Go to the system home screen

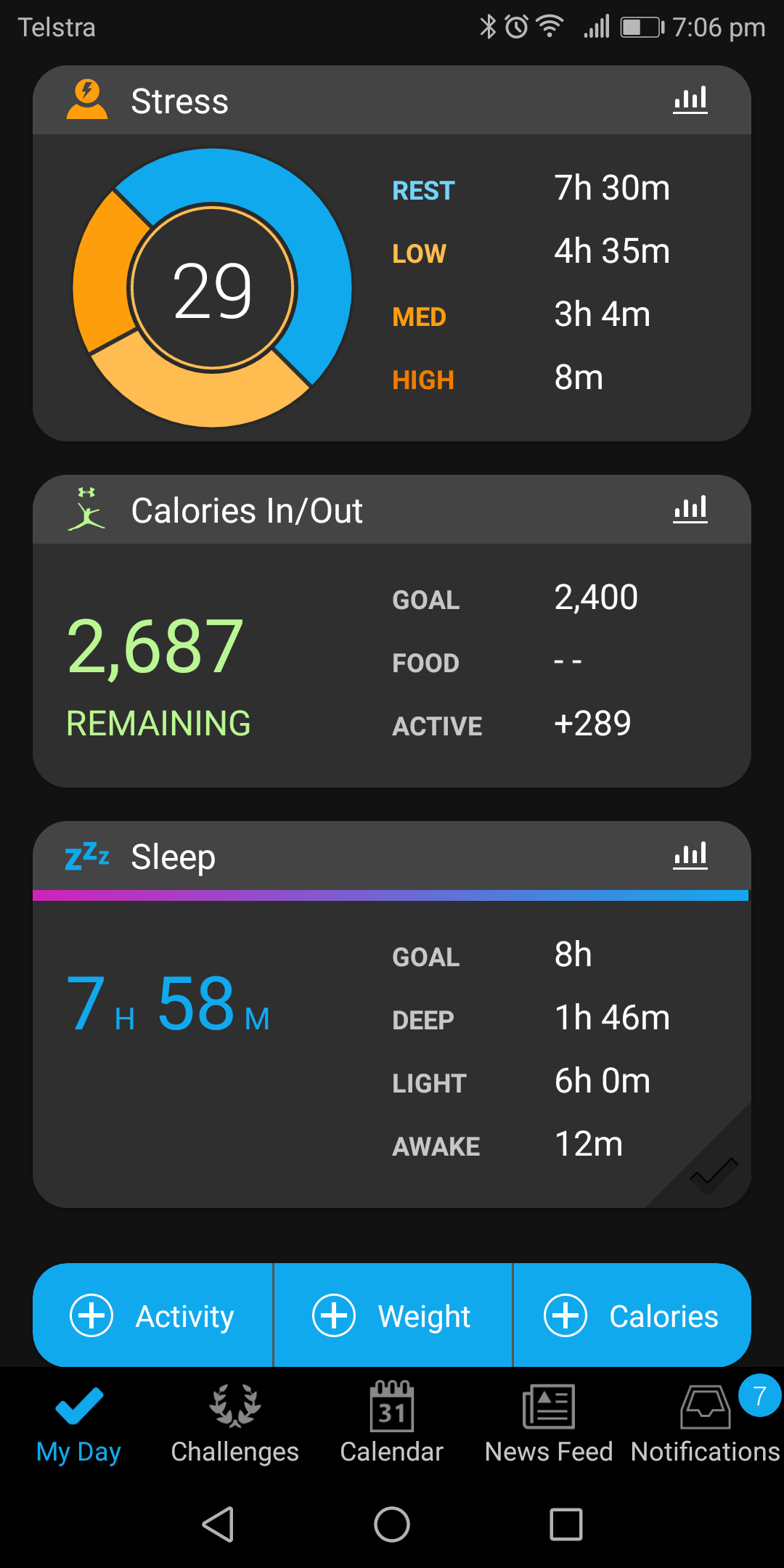pyautogui.click(x=392, y=1524)
